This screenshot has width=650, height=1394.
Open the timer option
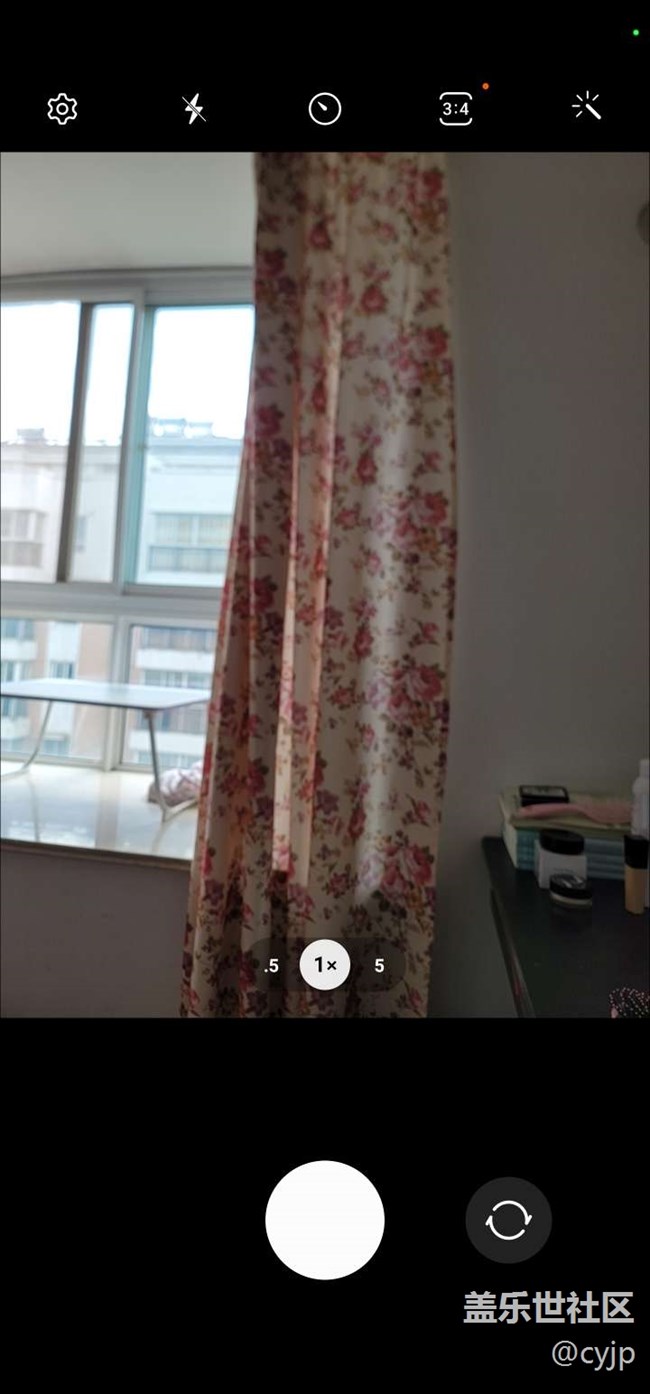tap(325, 109)
